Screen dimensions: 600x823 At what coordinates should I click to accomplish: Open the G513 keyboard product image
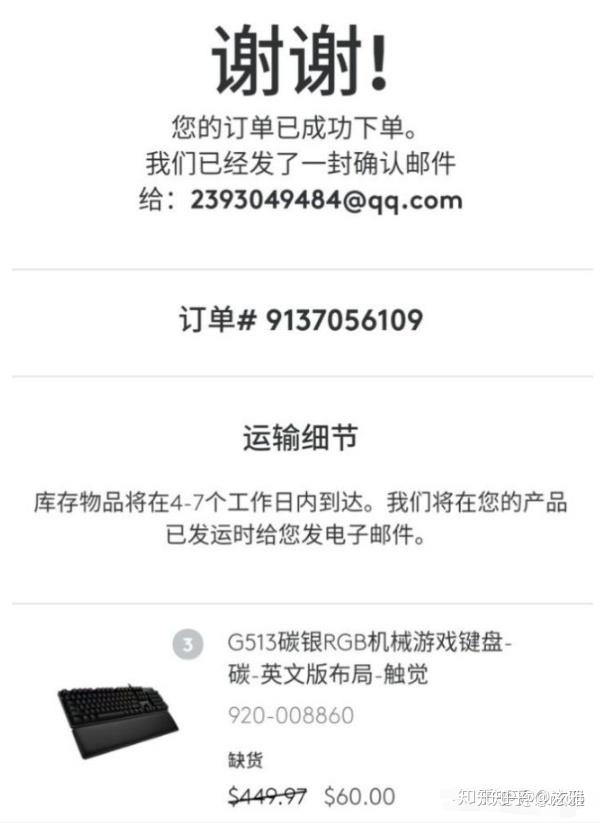point(118,717)
